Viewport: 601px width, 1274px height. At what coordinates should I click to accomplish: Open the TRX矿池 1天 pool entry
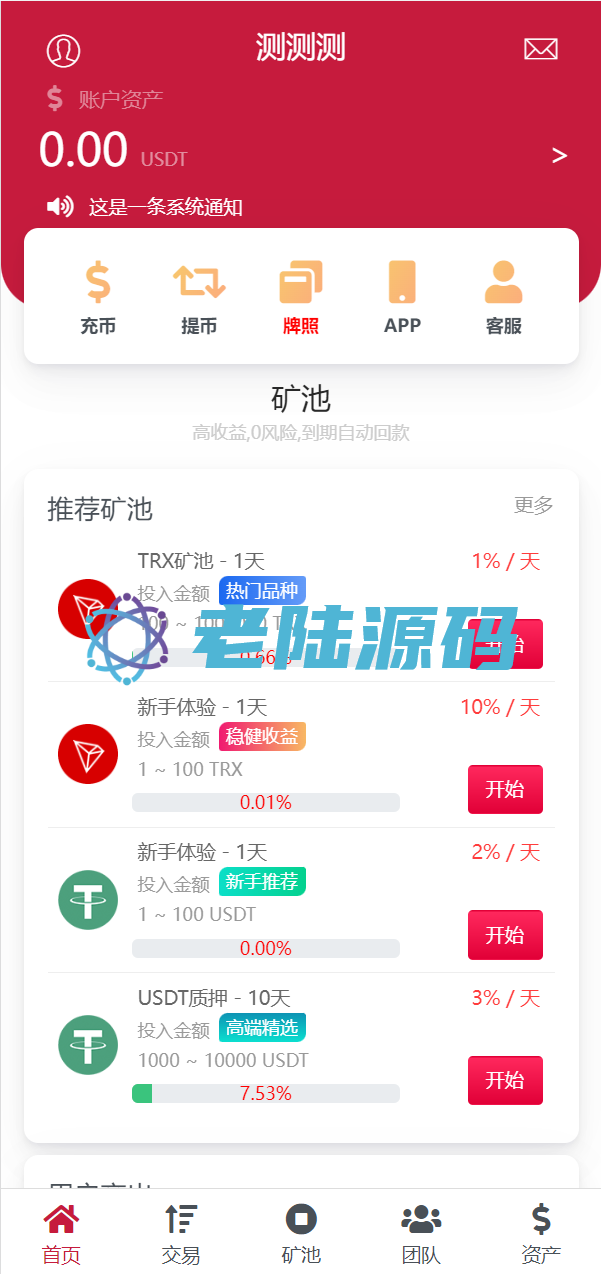pos(201,561)
